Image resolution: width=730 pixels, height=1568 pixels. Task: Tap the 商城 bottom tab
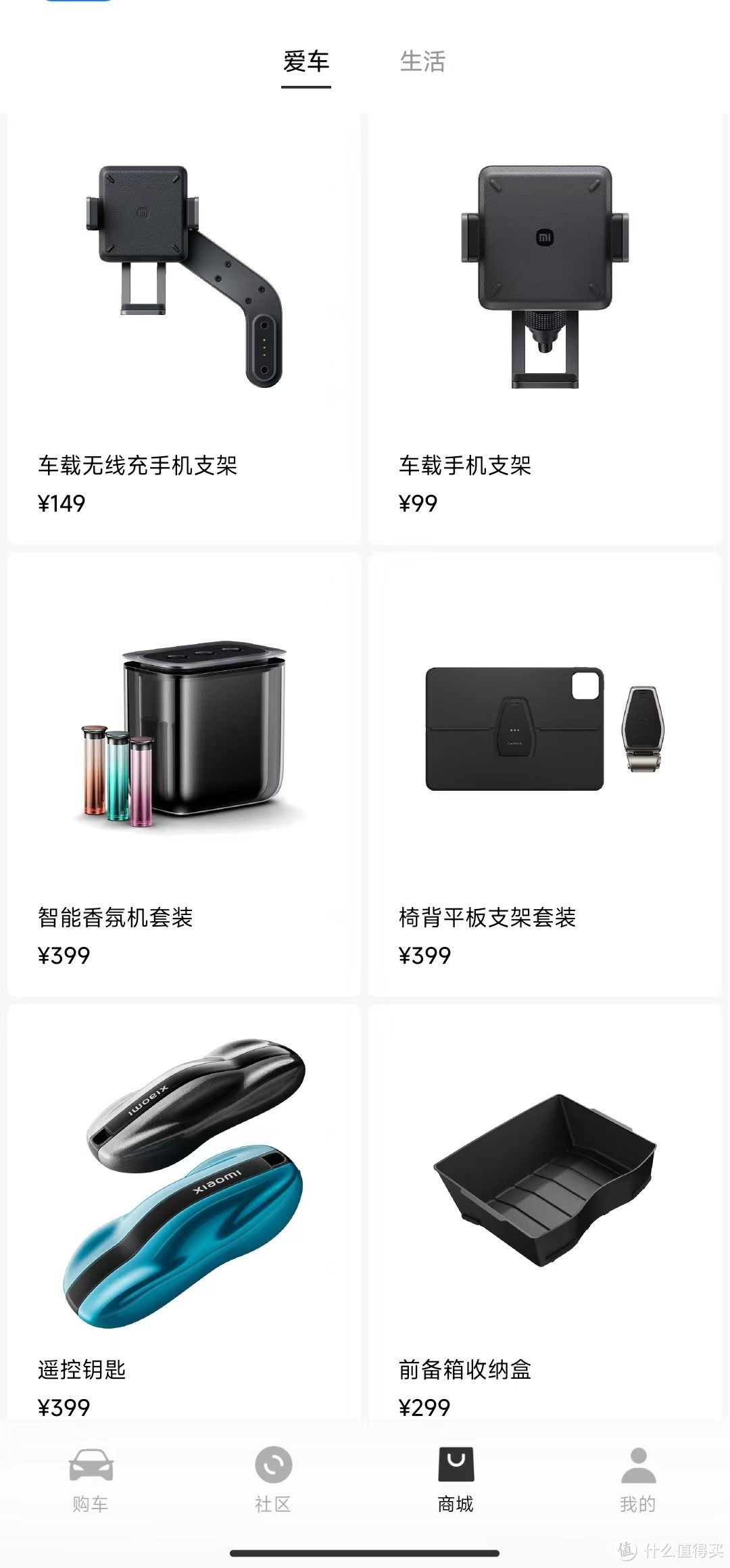pos(456,1479)
